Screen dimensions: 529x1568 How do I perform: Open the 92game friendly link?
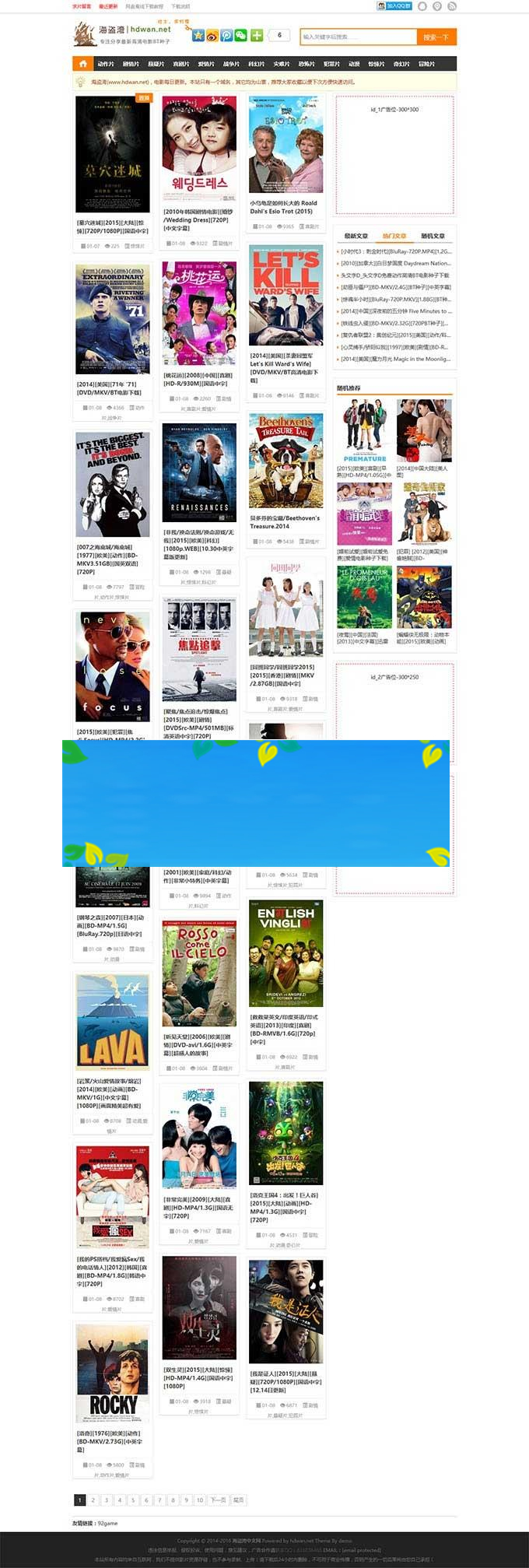point(107,1523)
